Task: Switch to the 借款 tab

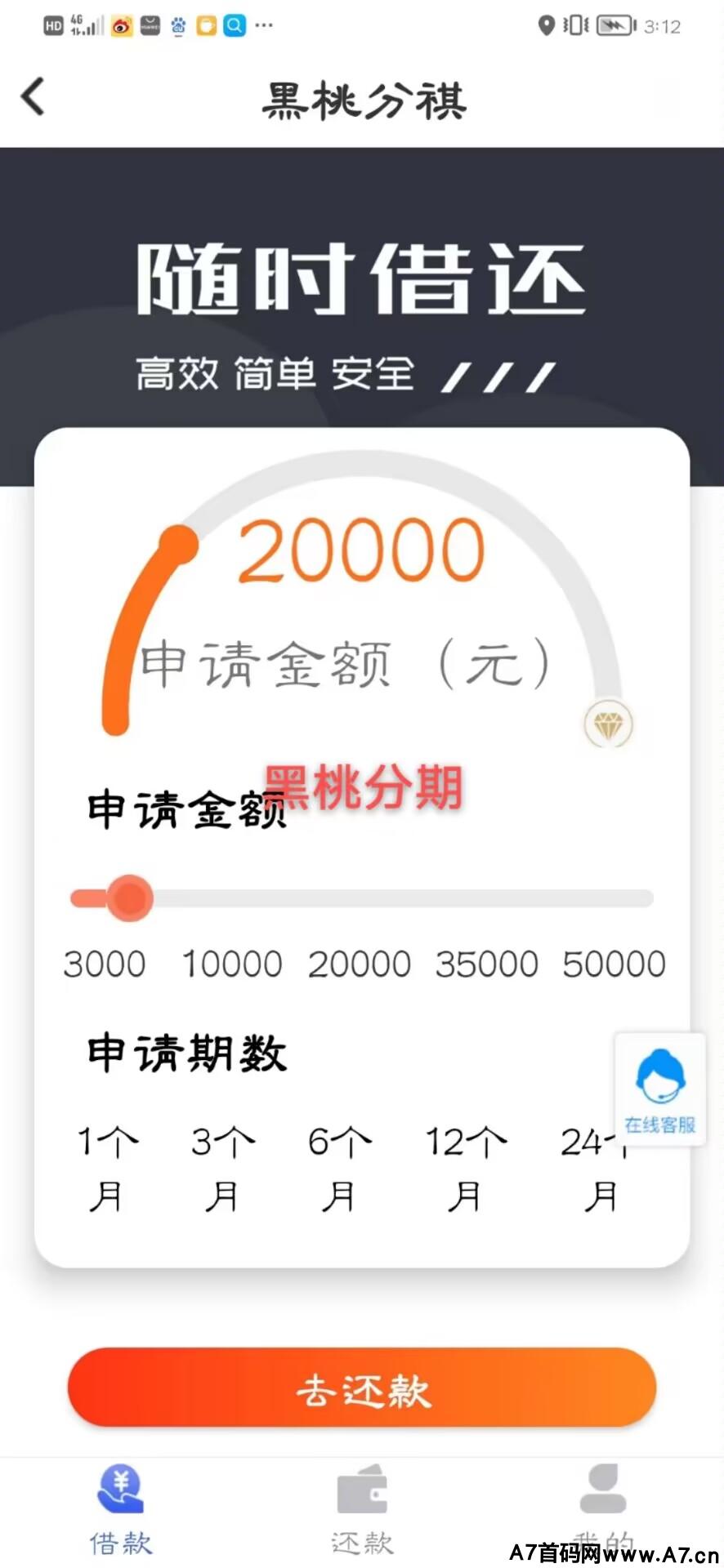Action: coord(120,1509)
